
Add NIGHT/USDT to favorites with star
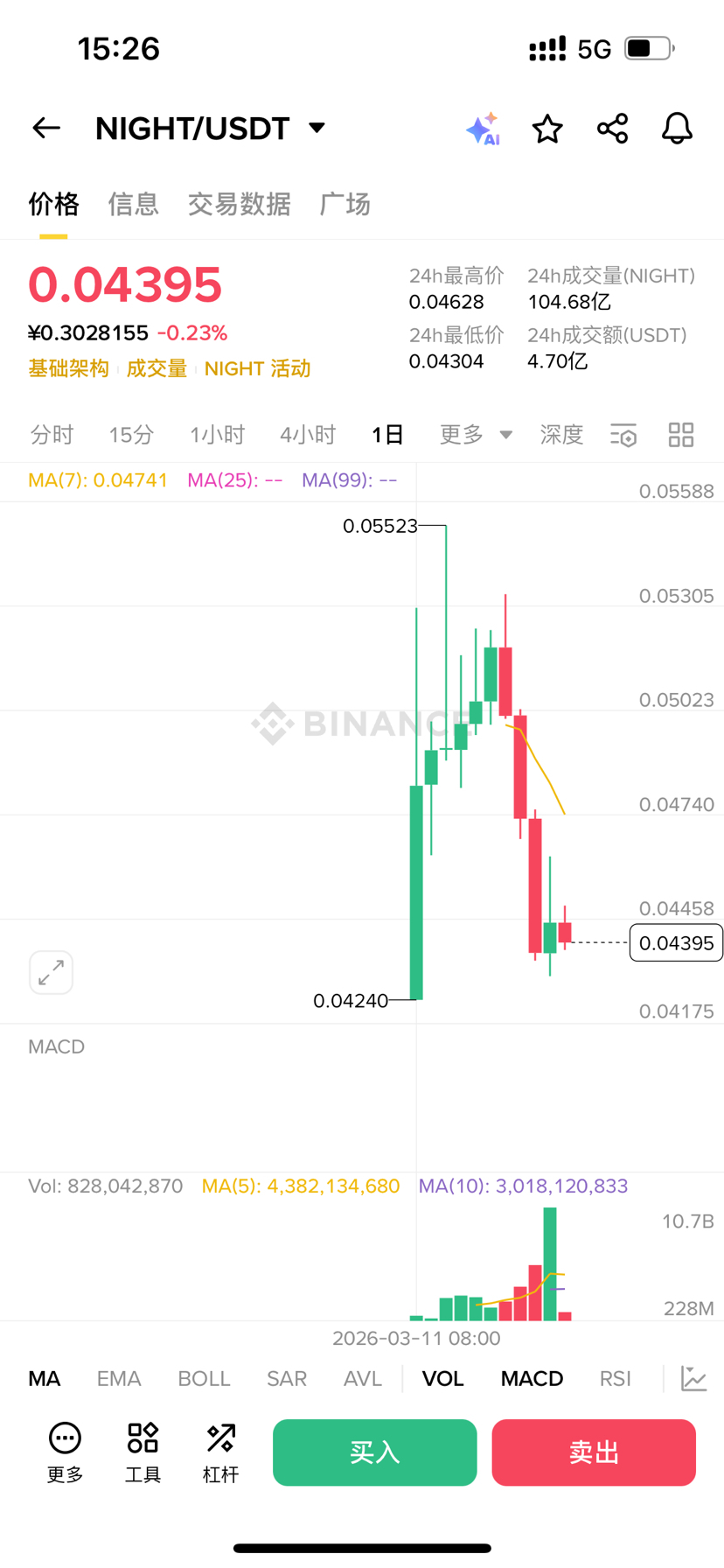pos(547,129)
